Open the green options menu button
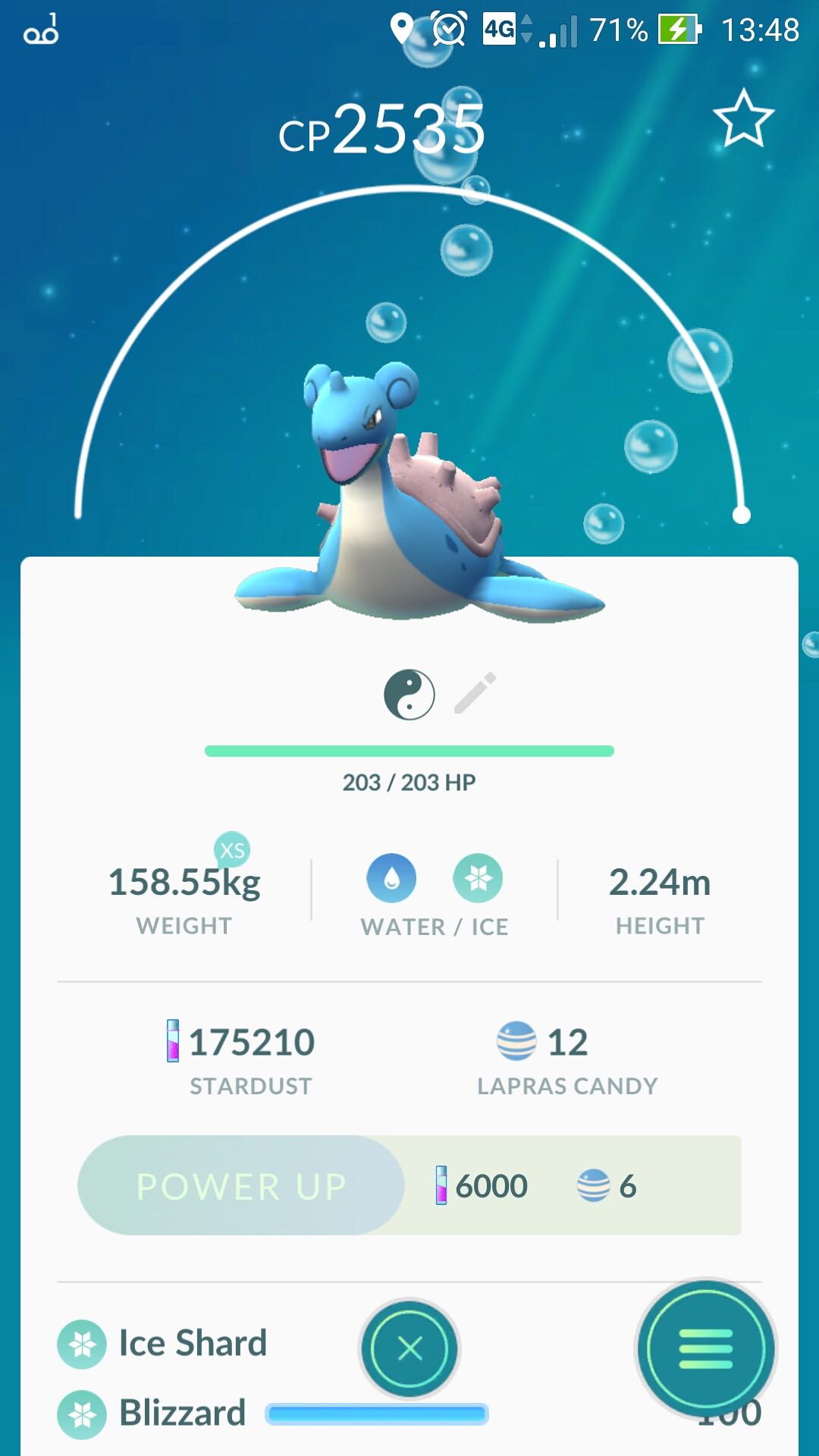The width and height of the screenshot is (819, 1456). pos(706,1349)
